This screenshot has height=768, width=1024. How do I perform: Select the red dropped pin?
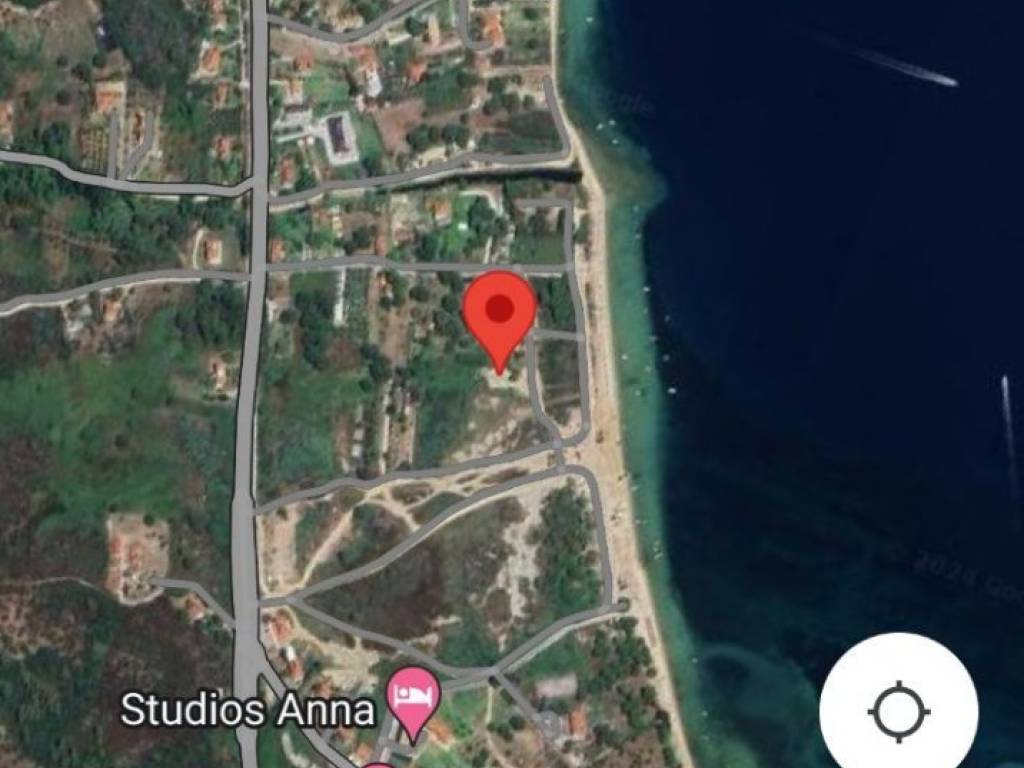(500, 312)
